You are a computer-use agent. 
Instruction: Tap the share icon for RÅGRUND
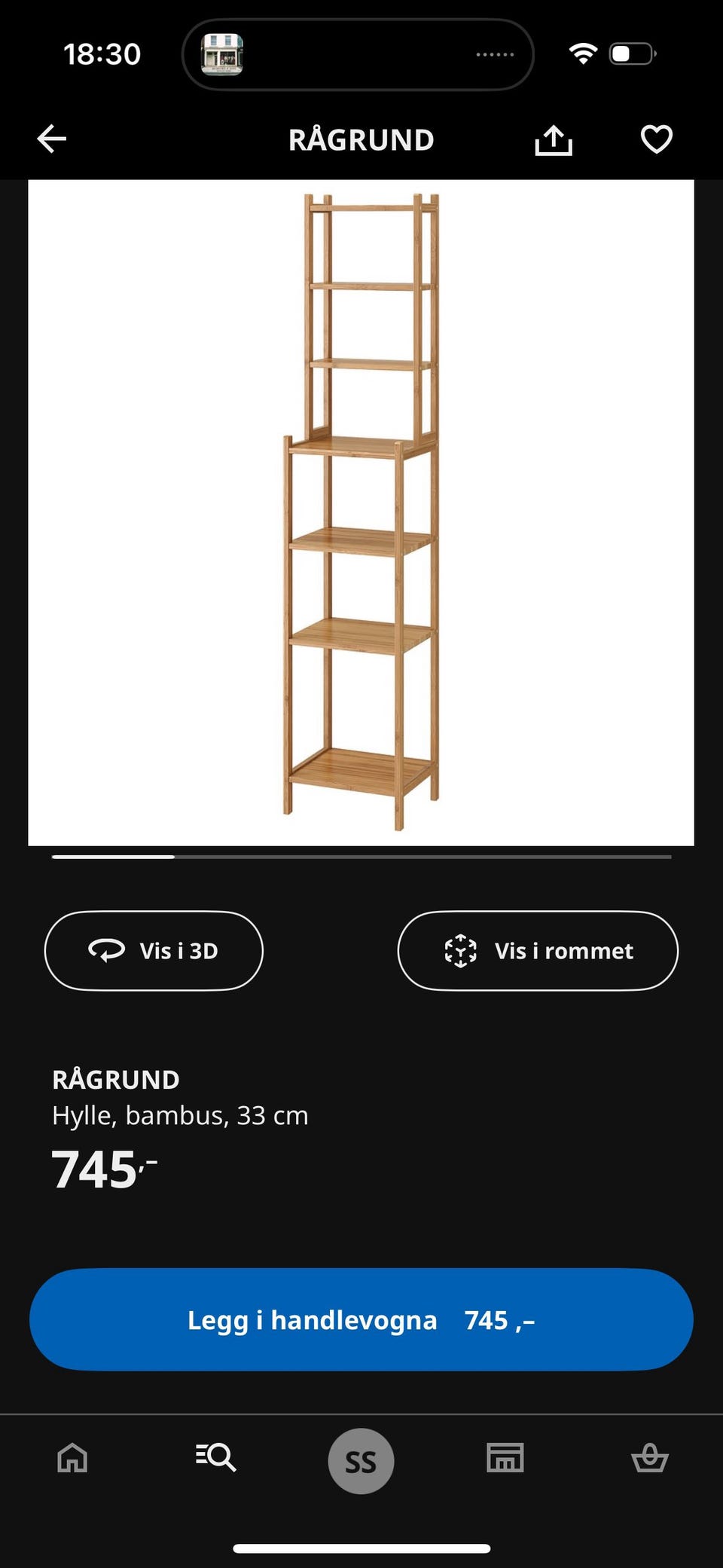pos(554,139)
